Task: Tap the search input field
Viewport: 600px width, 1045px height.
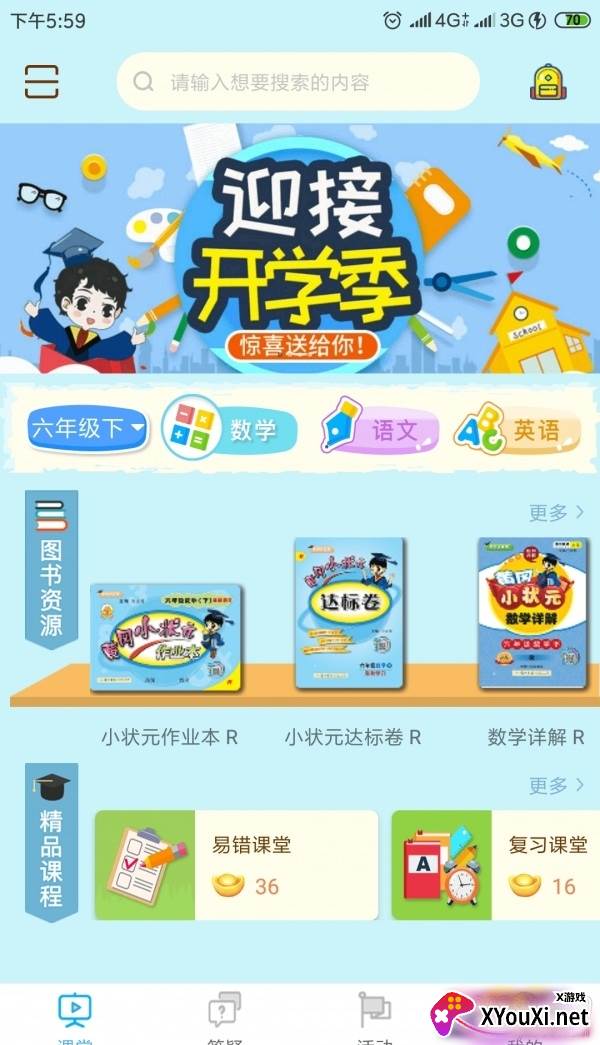Action: point(298,82)
